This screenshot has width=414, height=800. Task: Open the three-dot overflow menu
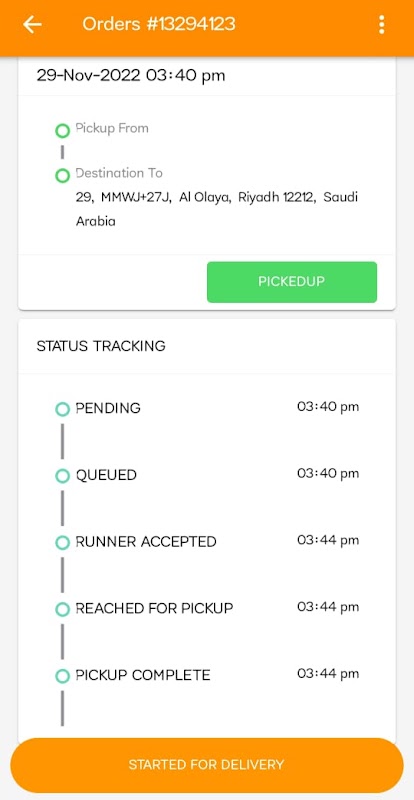[x=381, y=24]
